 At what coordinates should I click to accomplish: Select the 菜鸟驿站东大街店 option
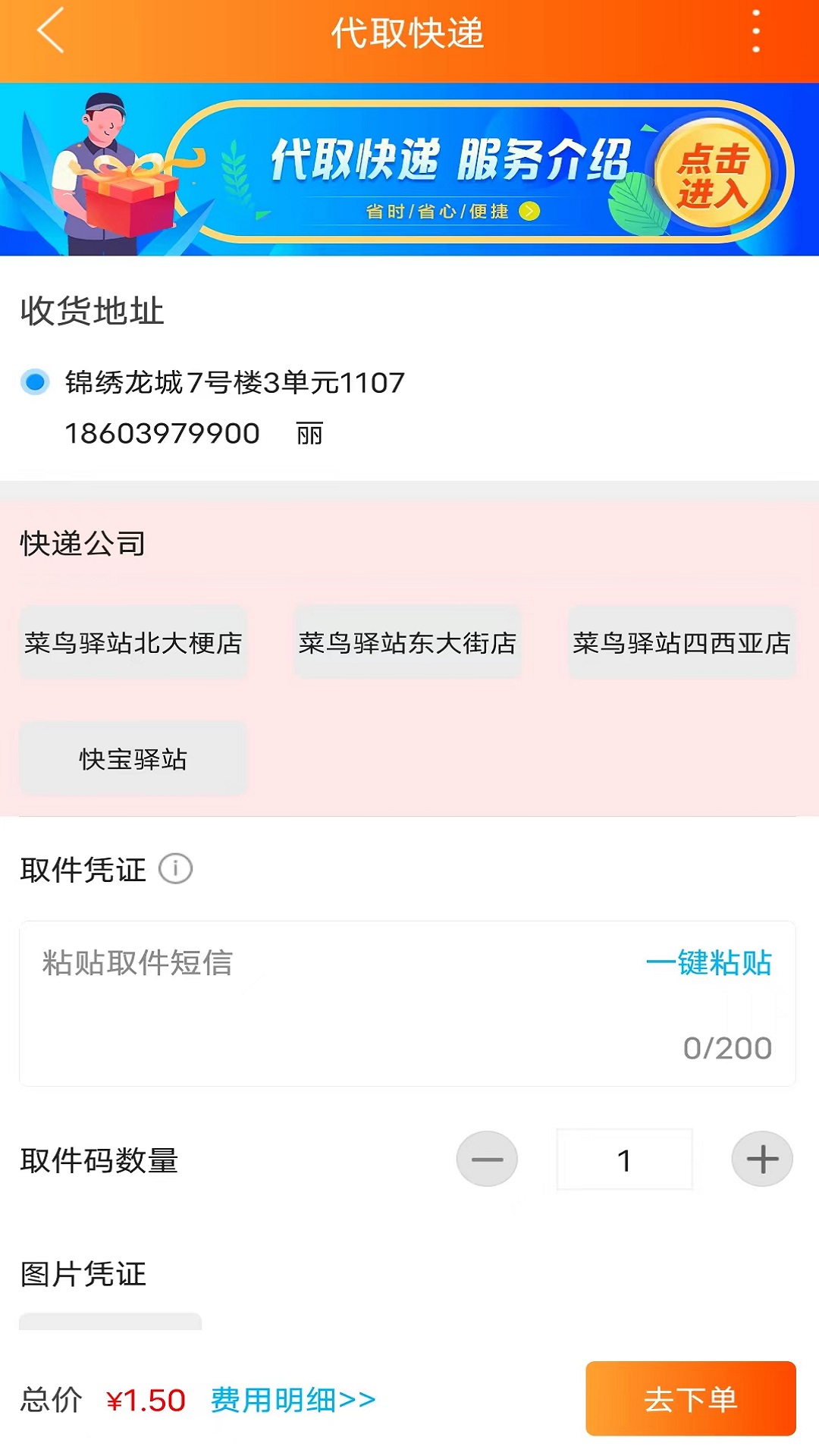pyautogui.click(x=407, y=644)
